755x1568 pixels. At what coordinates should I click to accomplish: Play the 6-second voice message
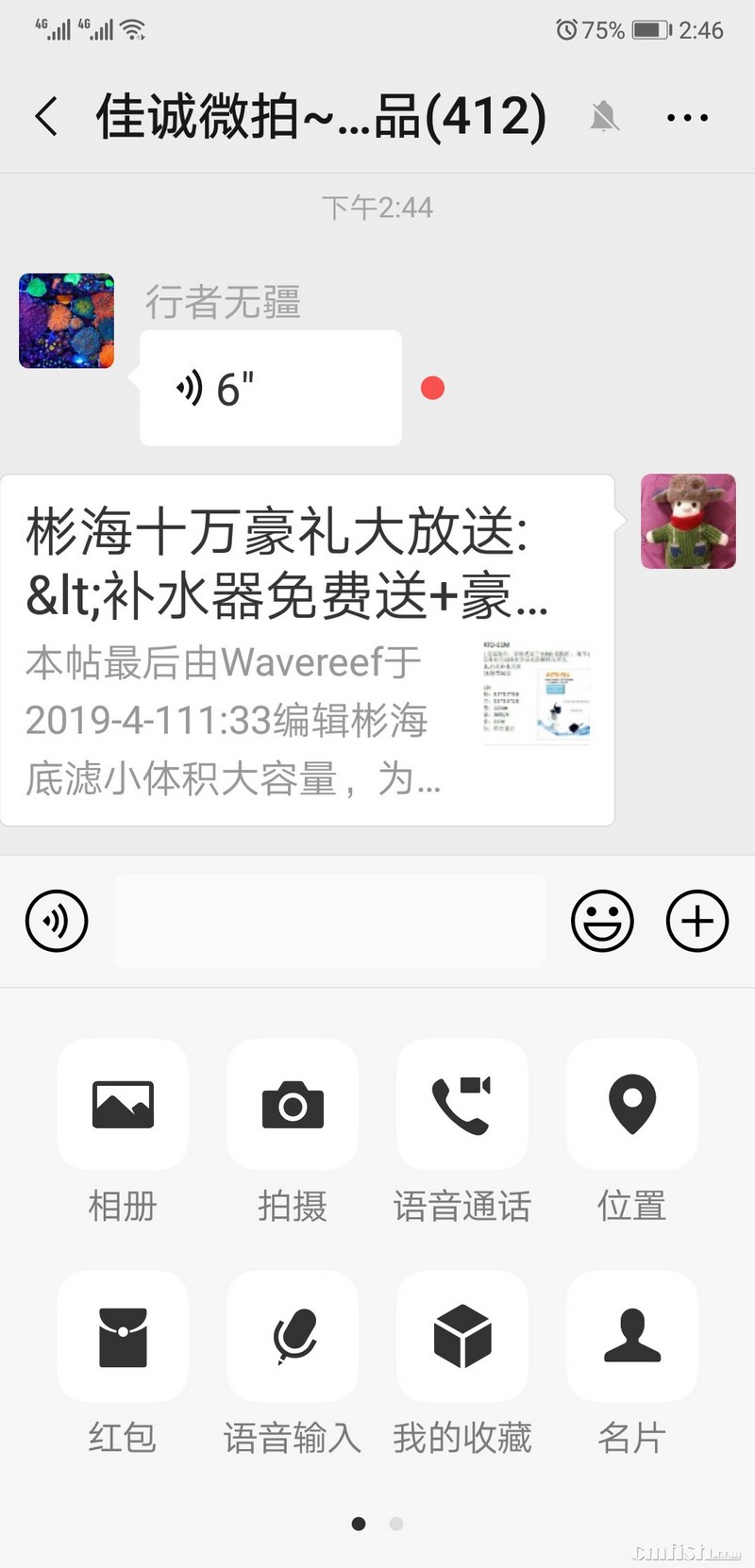[270, 388]
